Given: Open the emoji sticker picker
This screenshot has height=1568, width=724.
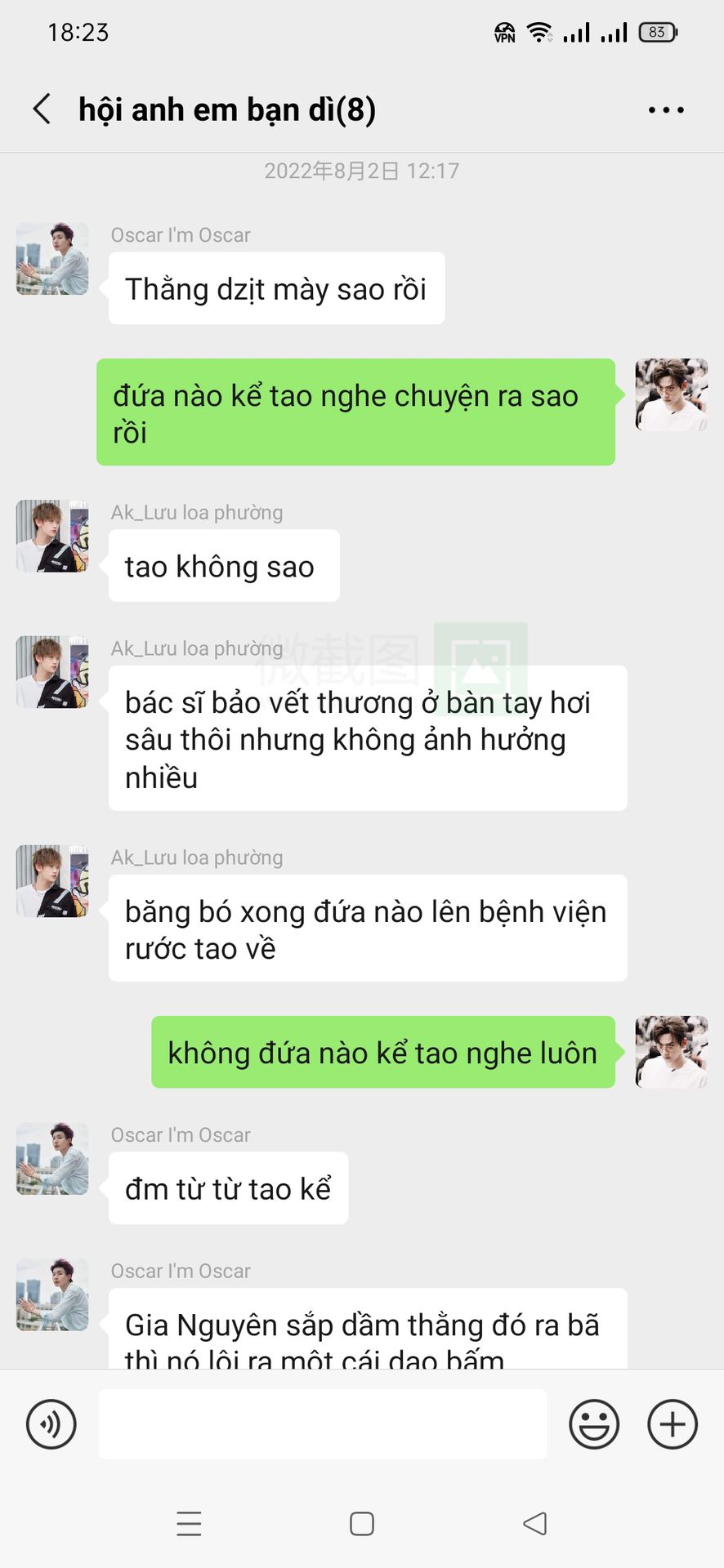Looking at the screenshot, I should click(x=594, y=1424).
